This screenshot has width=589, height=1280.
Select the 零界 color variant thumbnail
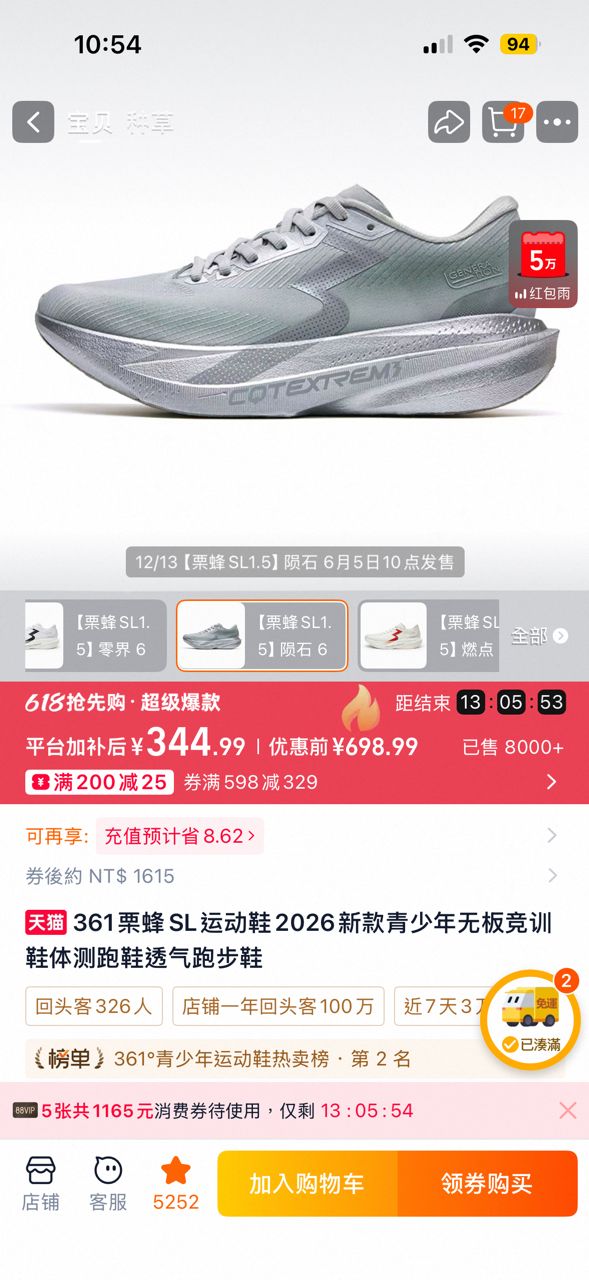coord(88,636)
